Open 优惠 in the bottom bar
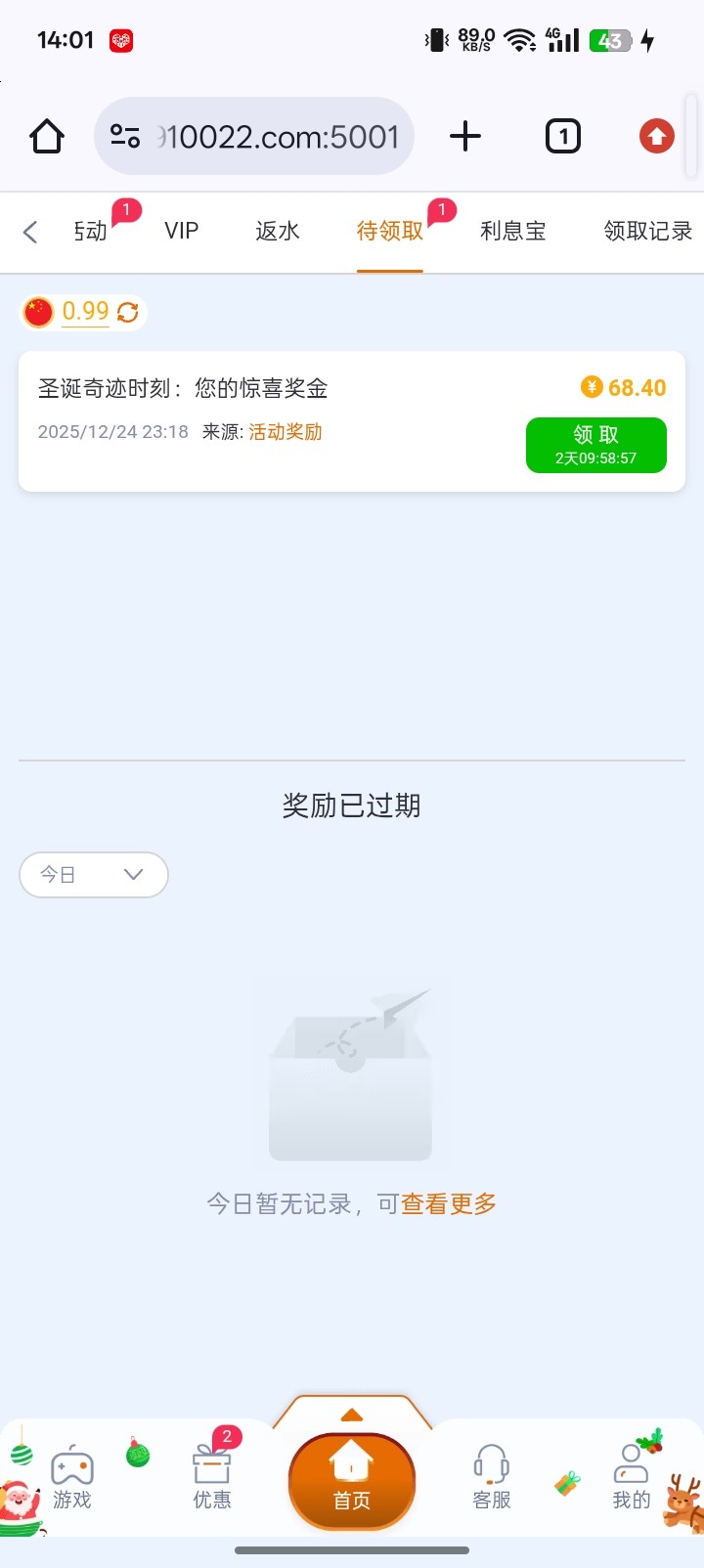This screenshot has height=1568, width=704. coord(212,1479)
